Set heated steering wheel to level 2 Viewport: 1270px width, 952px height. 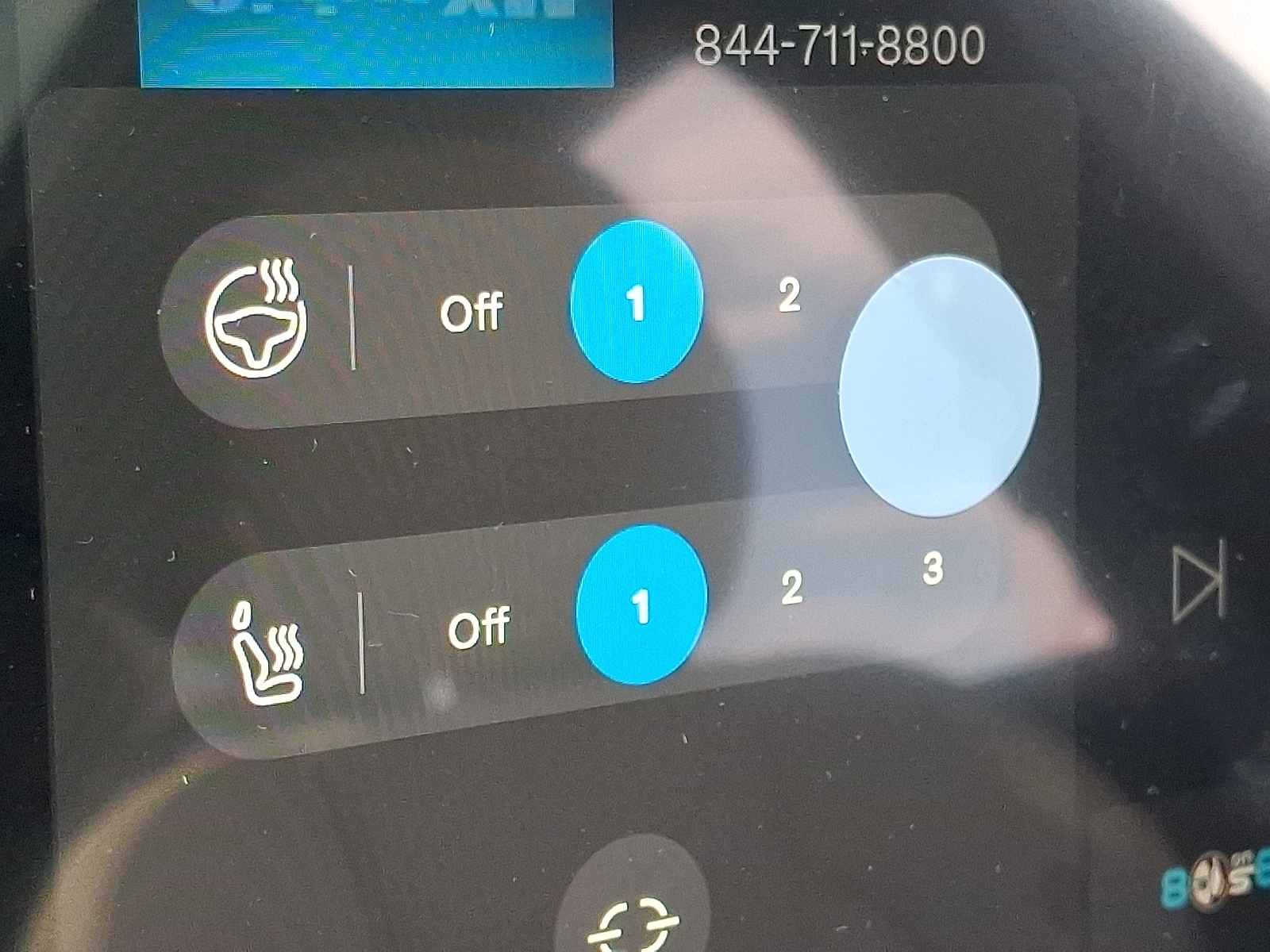(788, 295)
